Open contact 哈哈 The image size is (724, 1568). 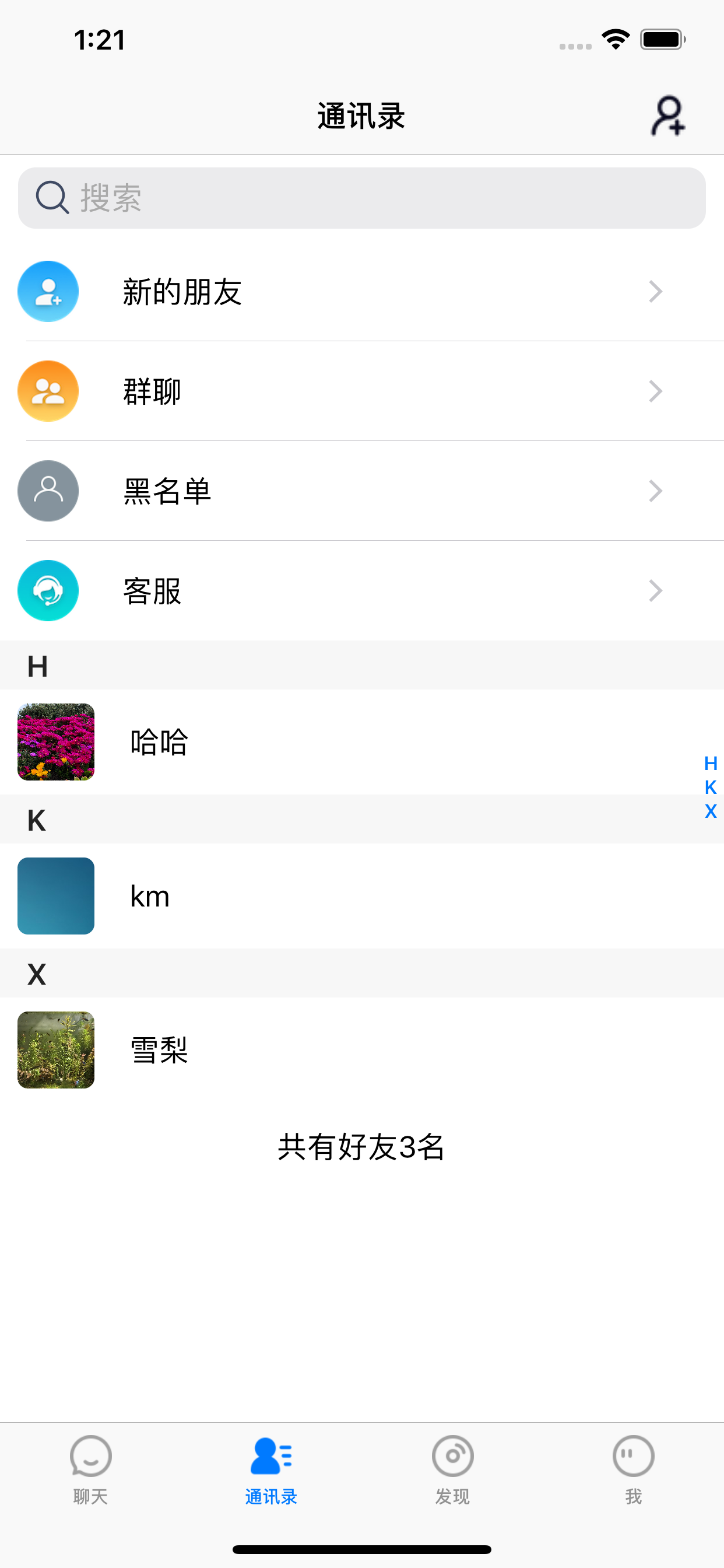[x=362, y=742]
